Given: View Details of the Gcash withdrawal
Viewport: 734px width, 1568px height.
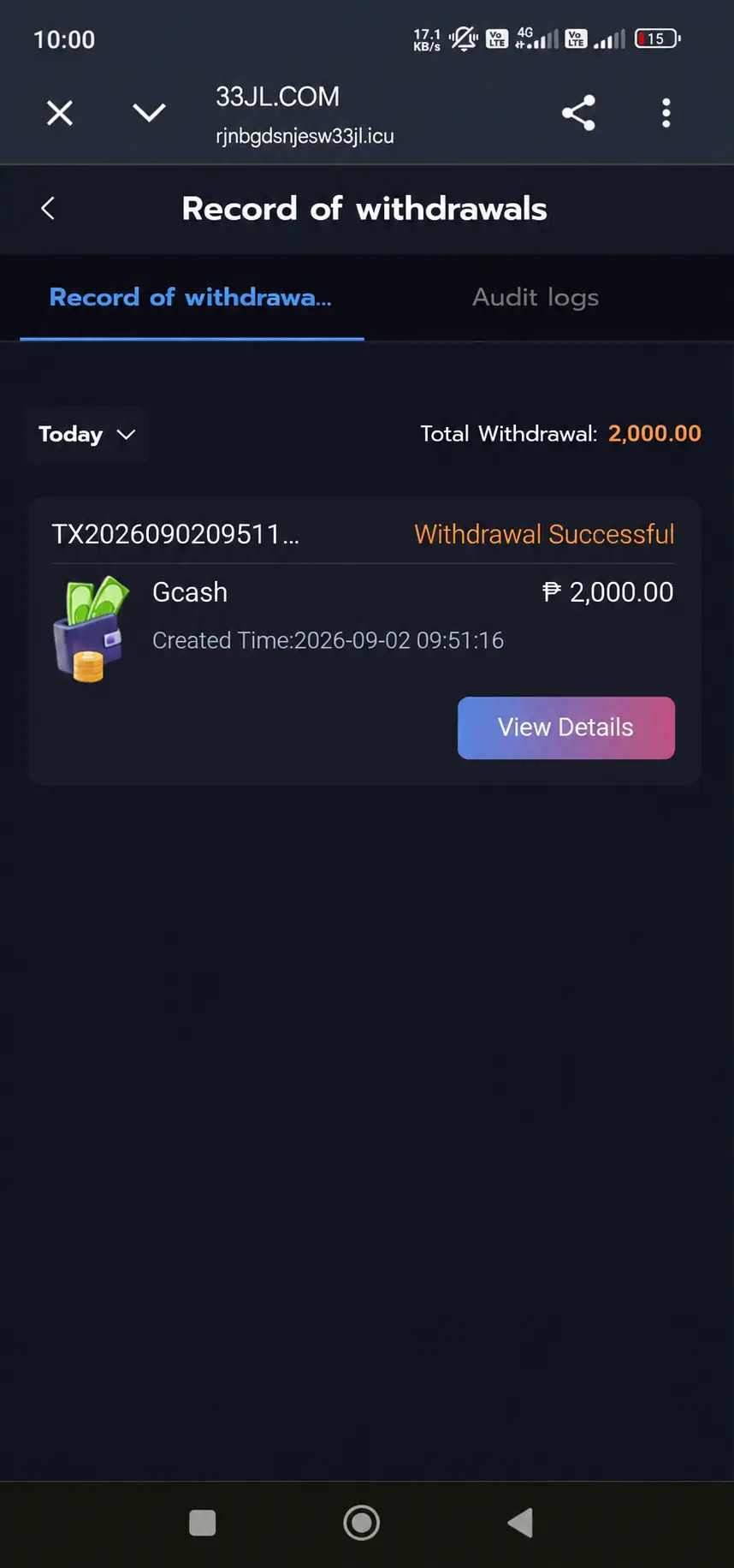Looking at the screenshot, I should tap(566, 728).
